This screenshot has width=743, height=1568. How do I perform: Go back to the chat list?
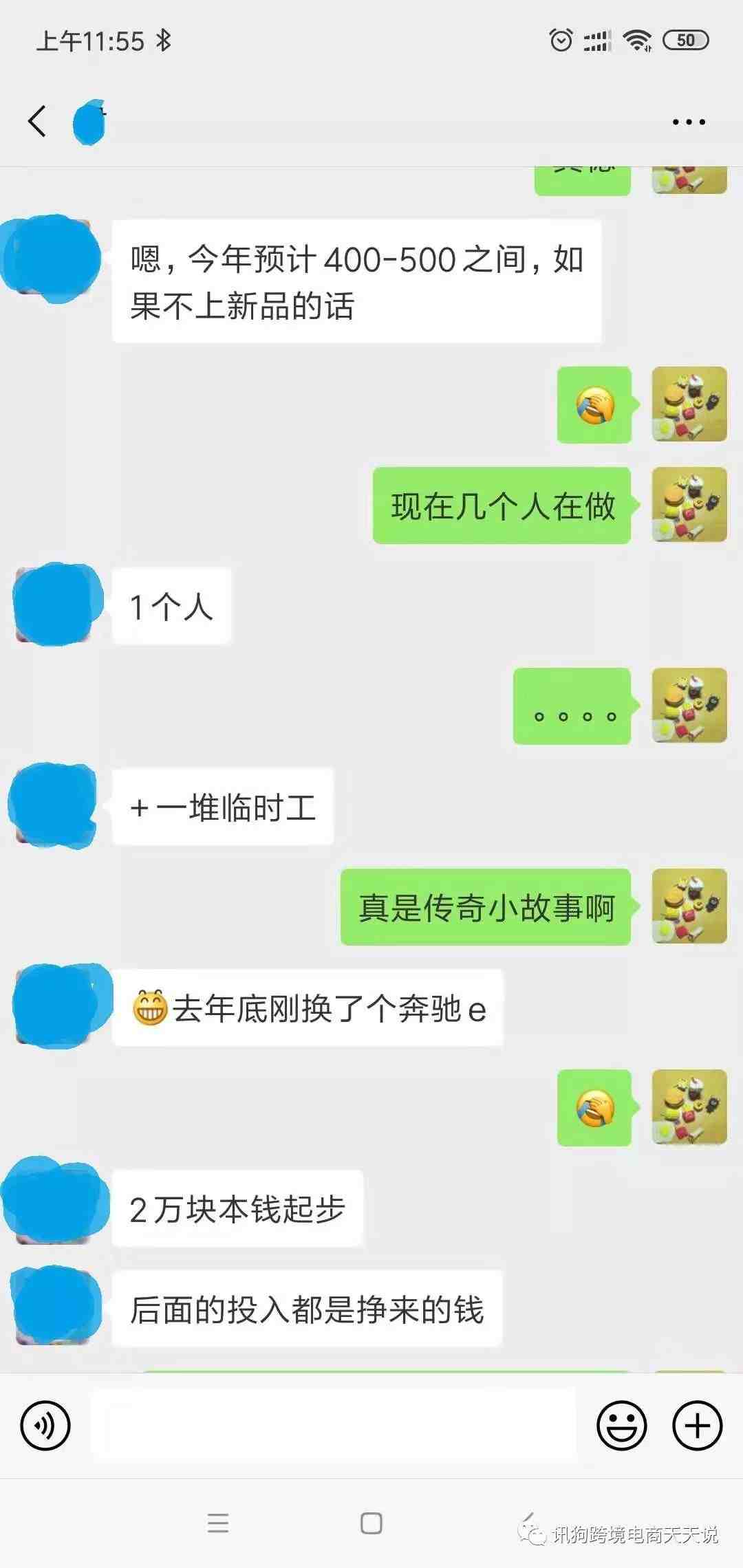(x=38, y=122)
